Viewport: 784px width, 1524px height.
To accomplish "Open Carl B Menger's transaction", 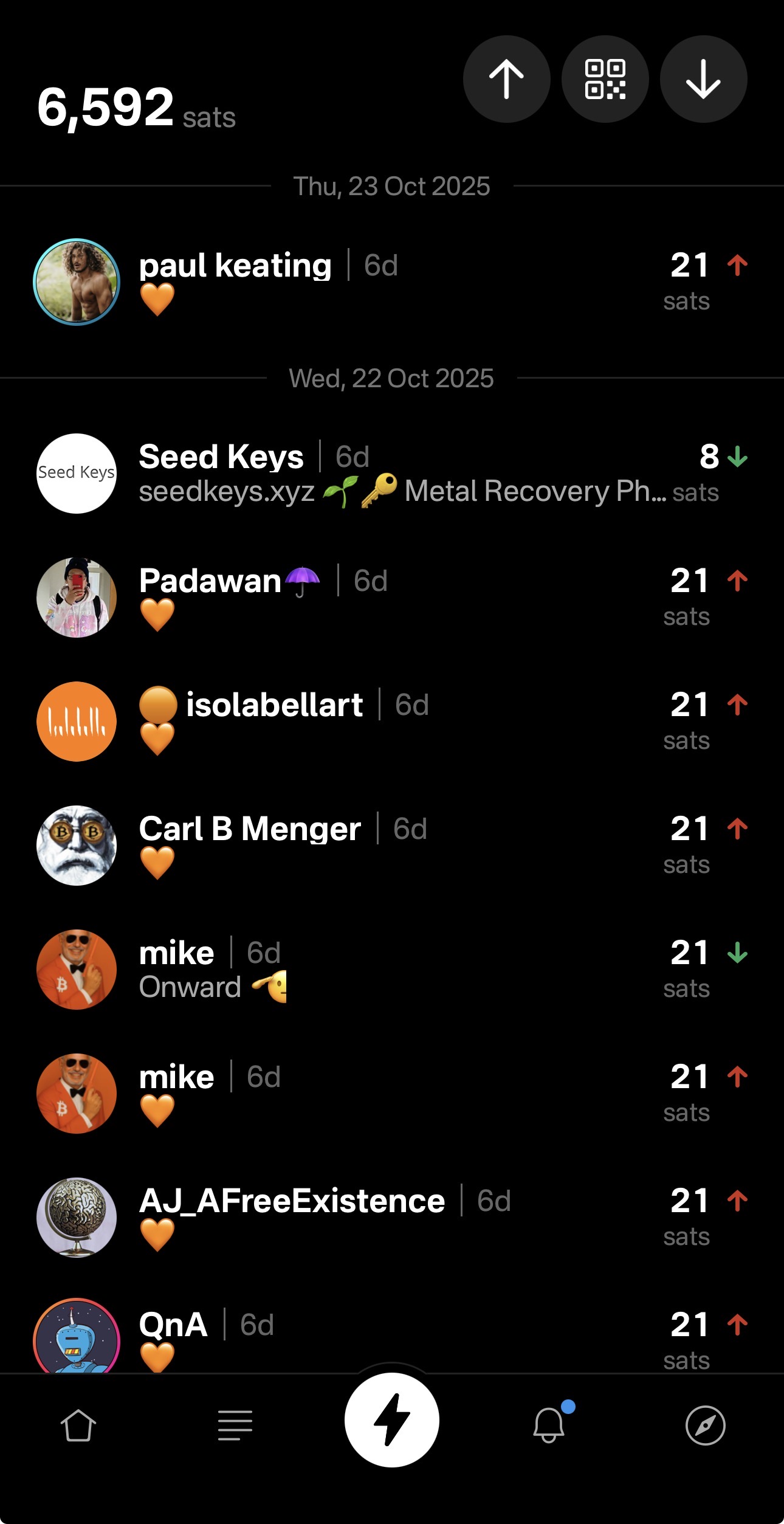I will 392,846.
